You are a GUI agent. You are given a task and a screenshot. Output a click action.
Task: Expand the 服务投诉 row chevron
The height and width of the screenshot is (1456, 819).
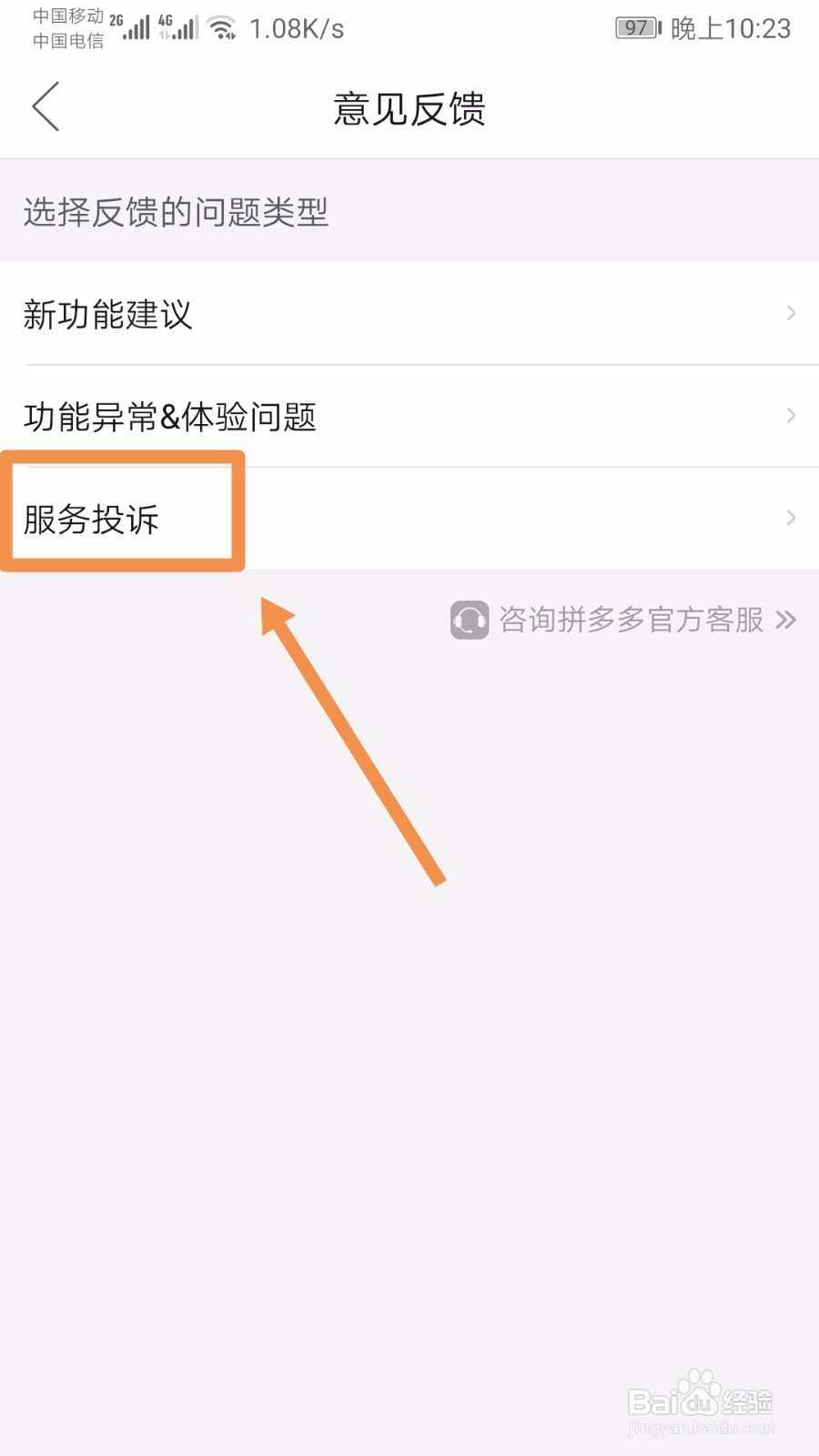790,518
